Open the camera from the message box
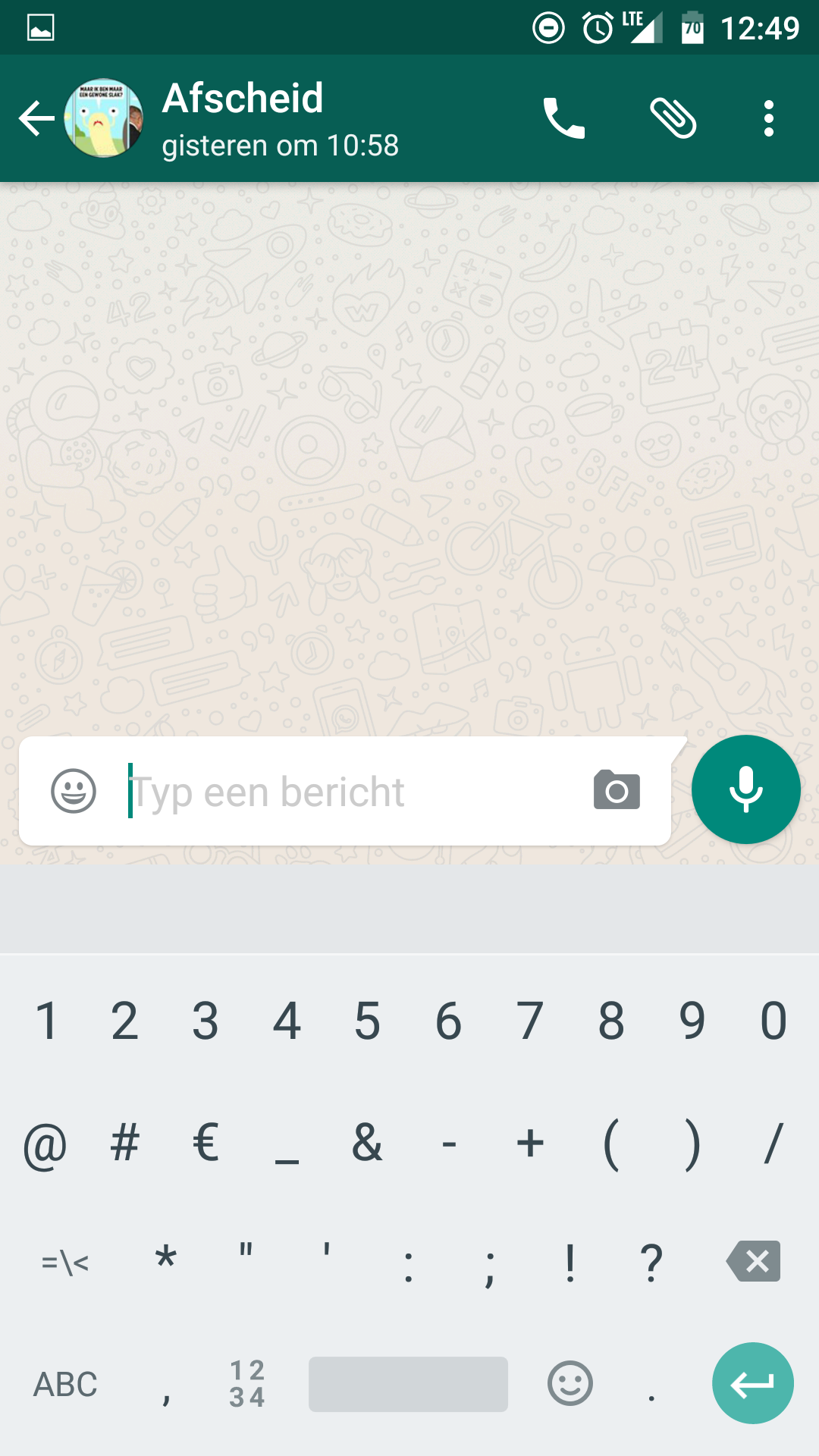This screenshot has height=1456, width=819. tap(617, 790)
